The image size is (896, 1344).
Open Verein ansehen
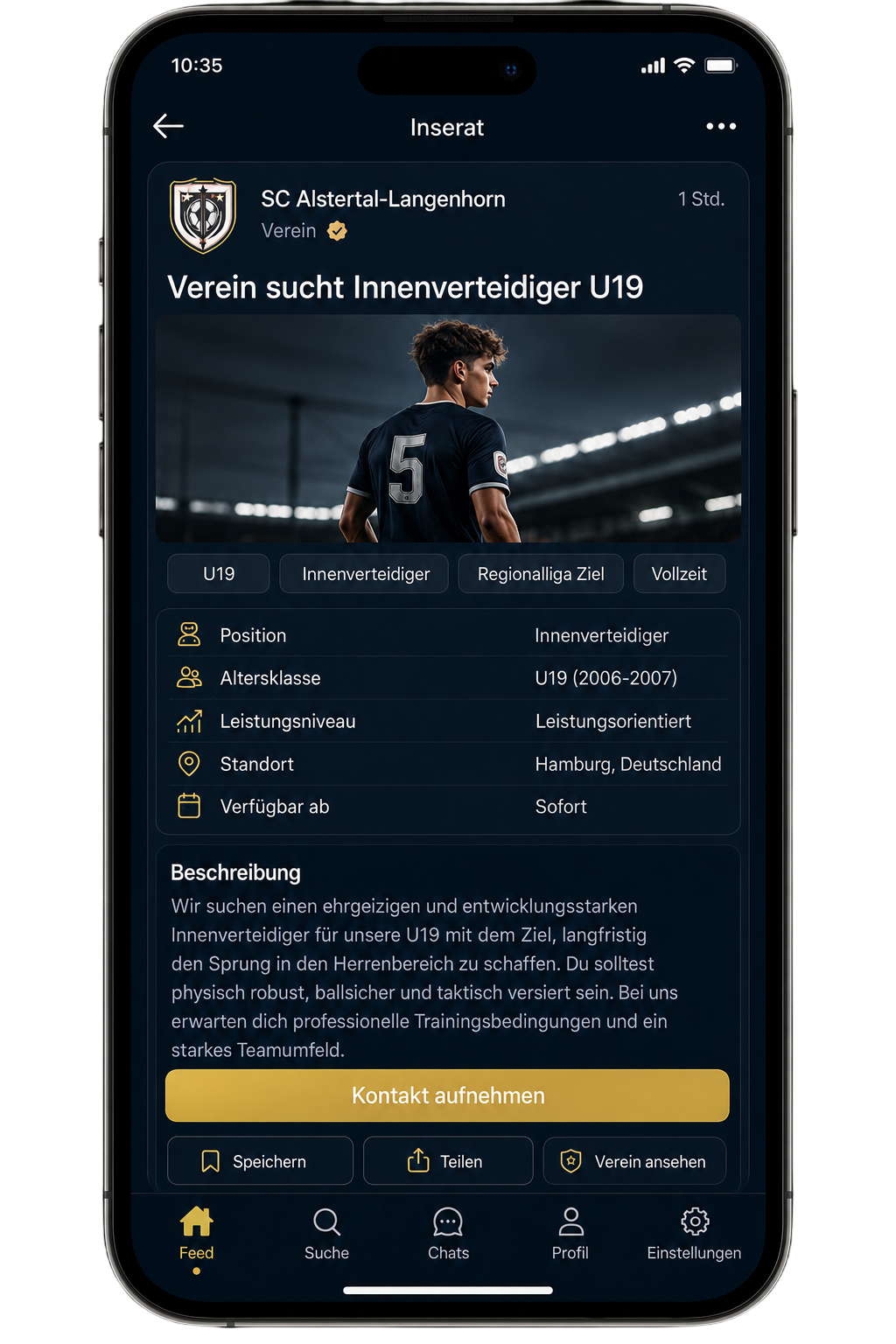634,1161
